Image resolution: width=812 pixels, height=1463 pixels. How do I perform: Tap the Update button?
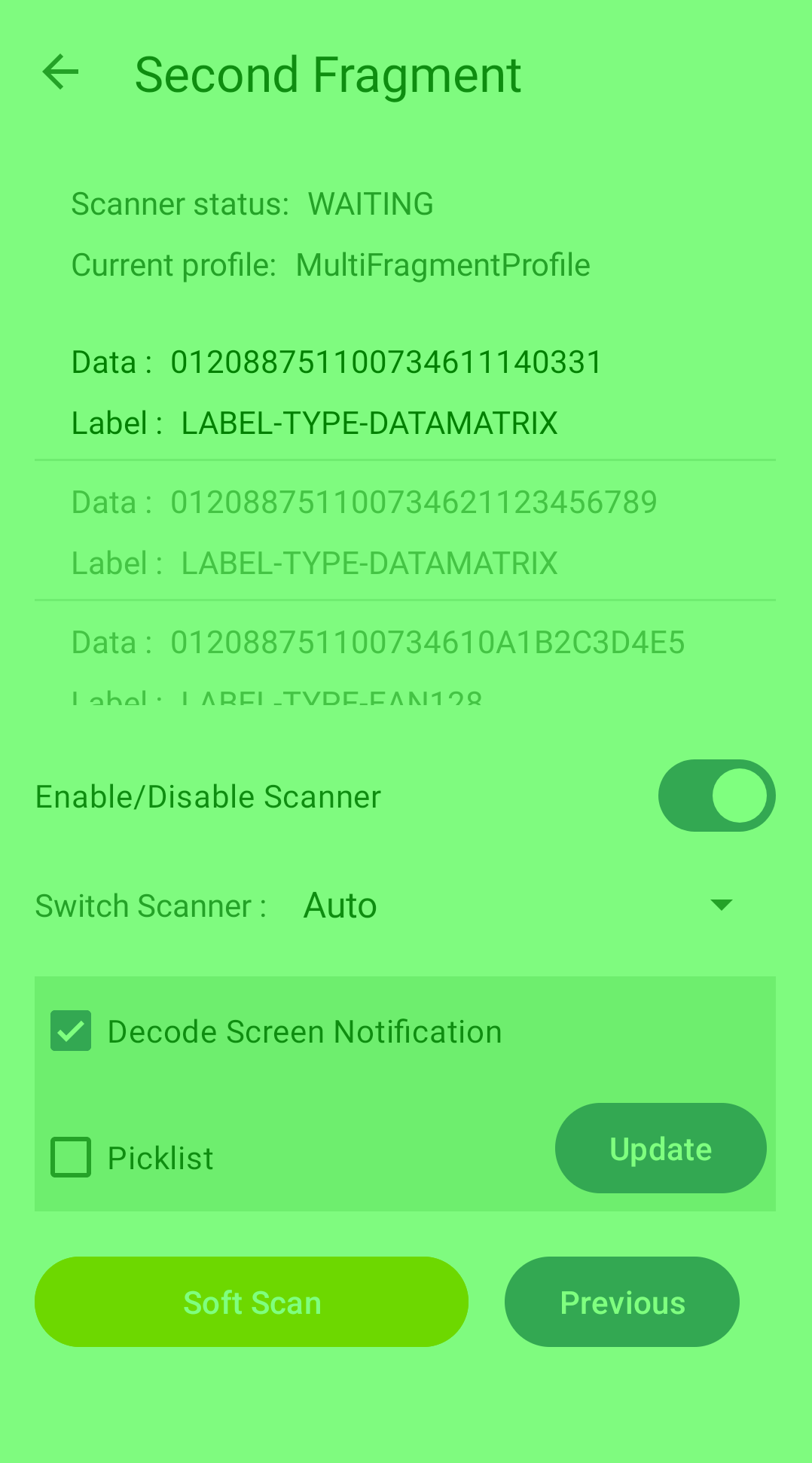coord(661,1148)
